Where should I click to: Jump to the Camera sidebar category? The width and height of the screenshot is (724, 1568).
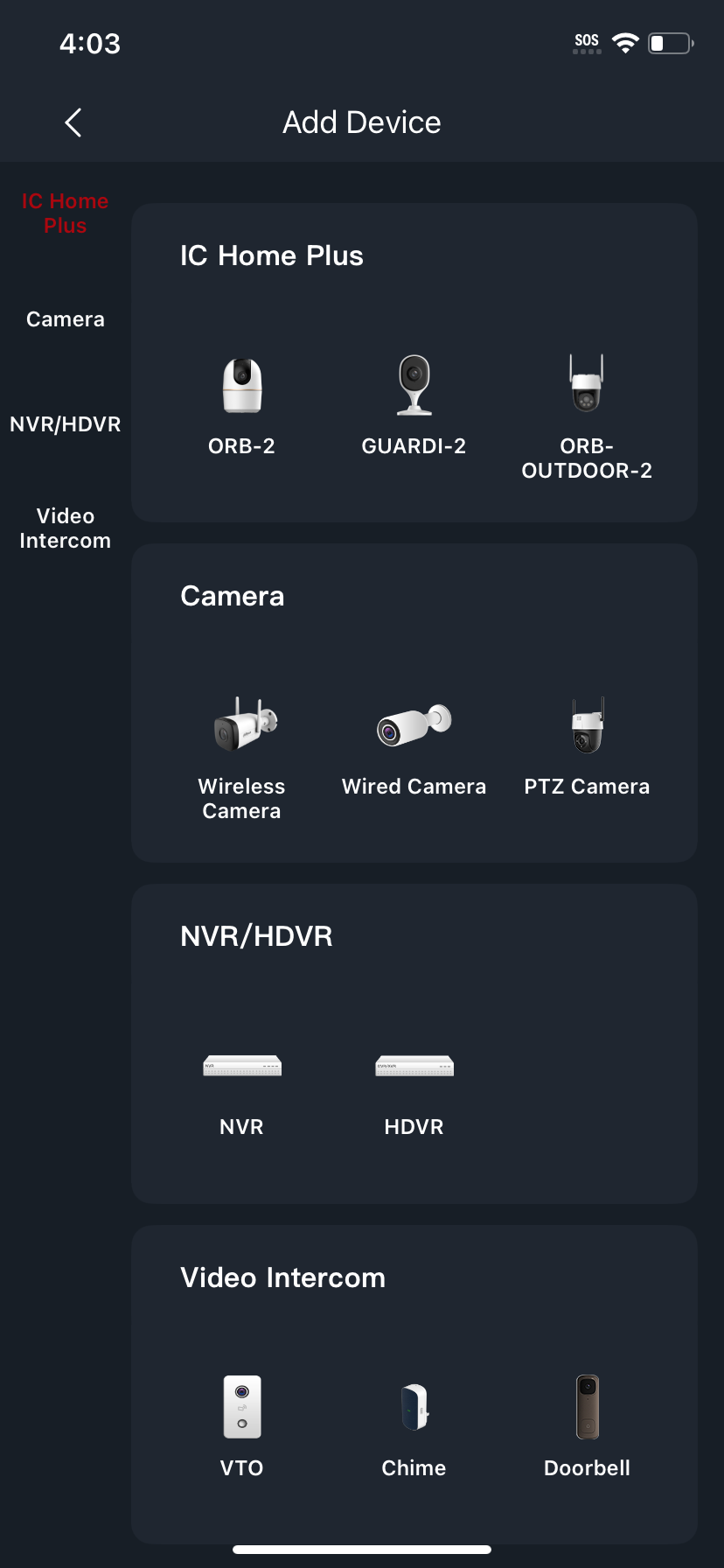[x=65, y=318]
